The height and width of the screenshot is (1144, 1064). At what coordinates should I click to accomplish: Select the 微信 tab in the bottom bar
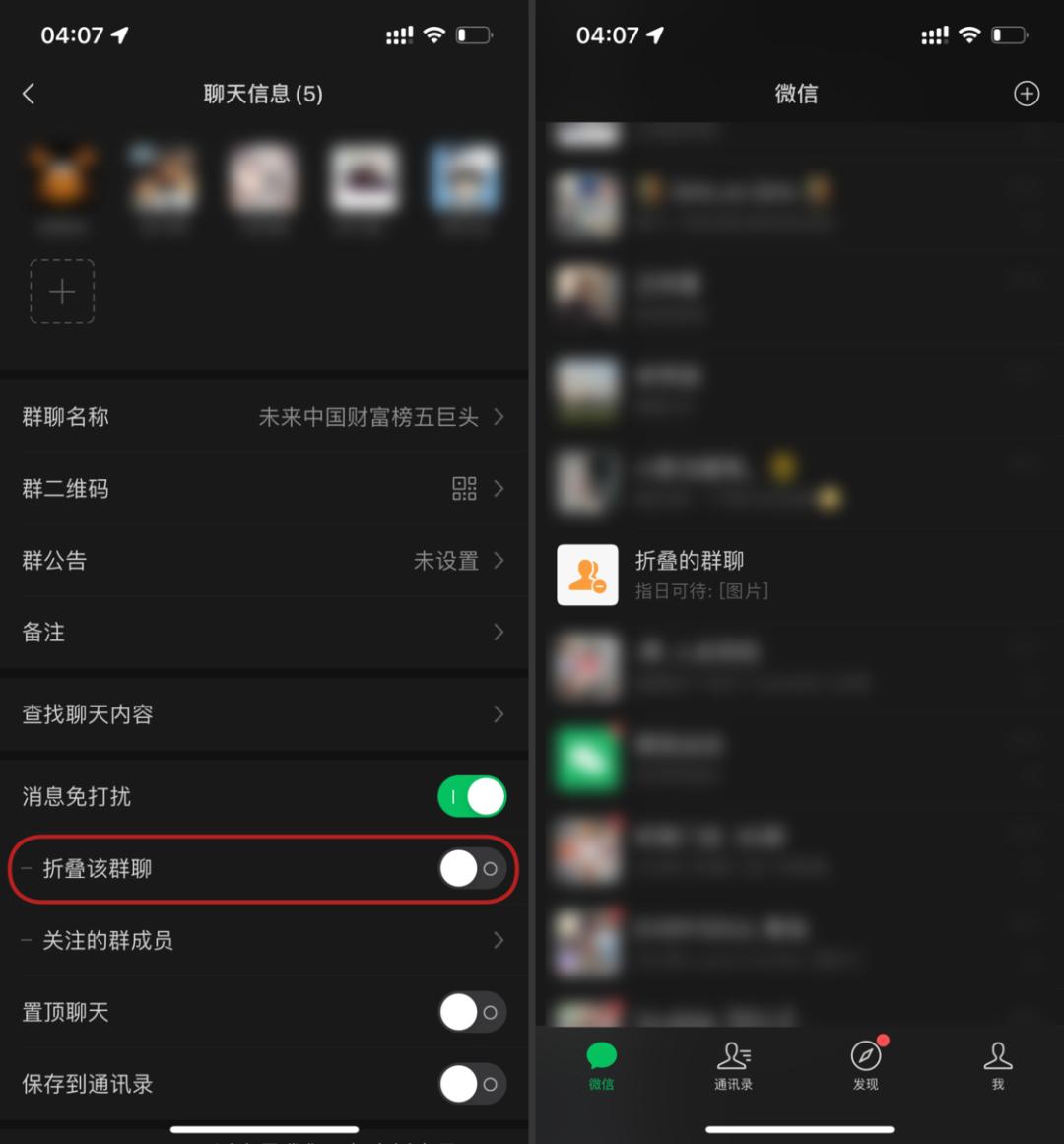coord(602,1066)
